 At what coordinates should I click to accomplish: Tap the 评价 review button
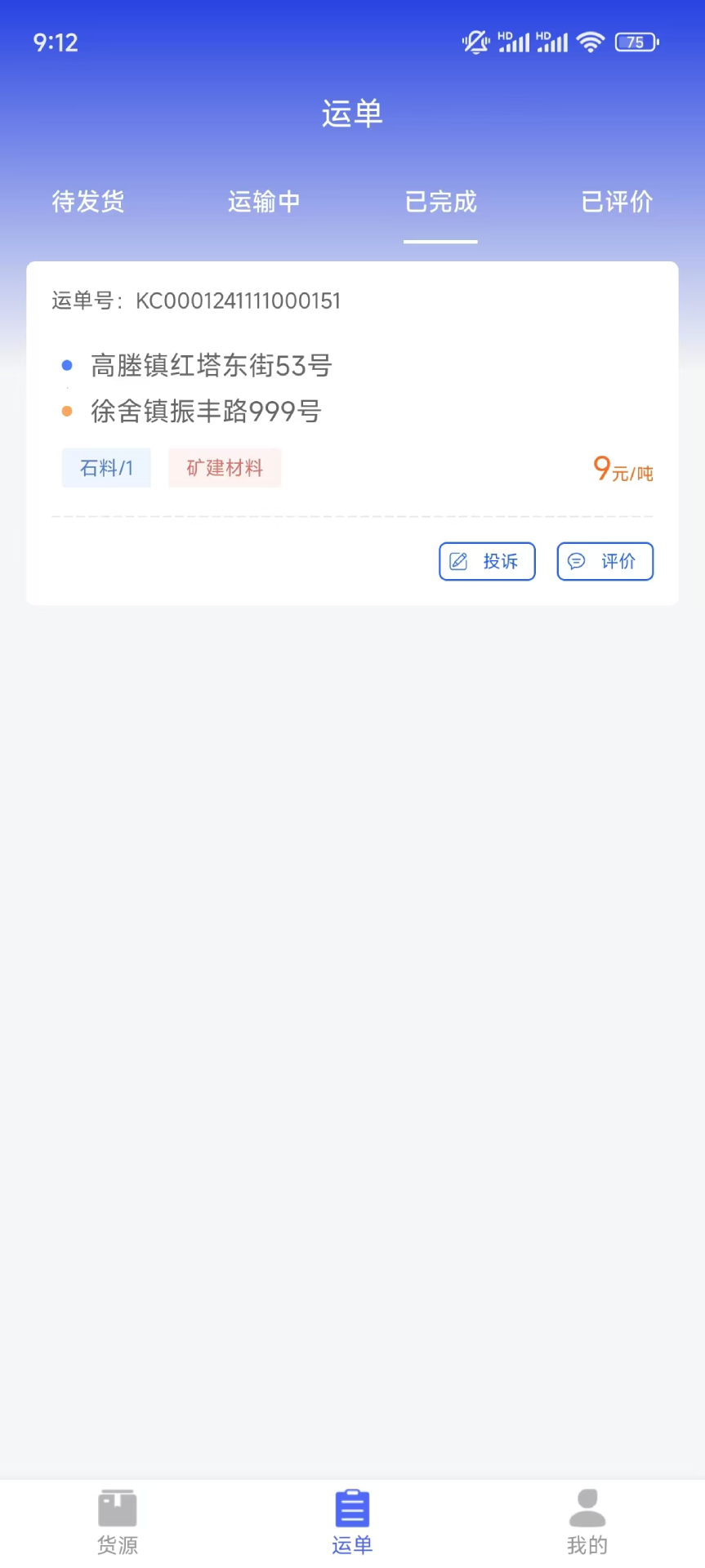(605, 561)
